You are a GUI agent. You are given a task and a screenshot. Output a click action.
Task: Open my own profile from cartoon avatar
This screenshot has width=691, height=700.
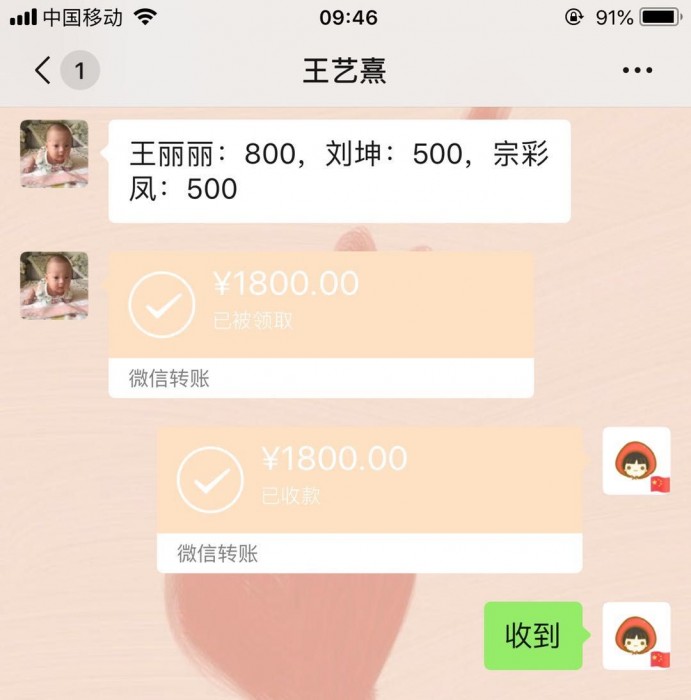click(636, 461)
